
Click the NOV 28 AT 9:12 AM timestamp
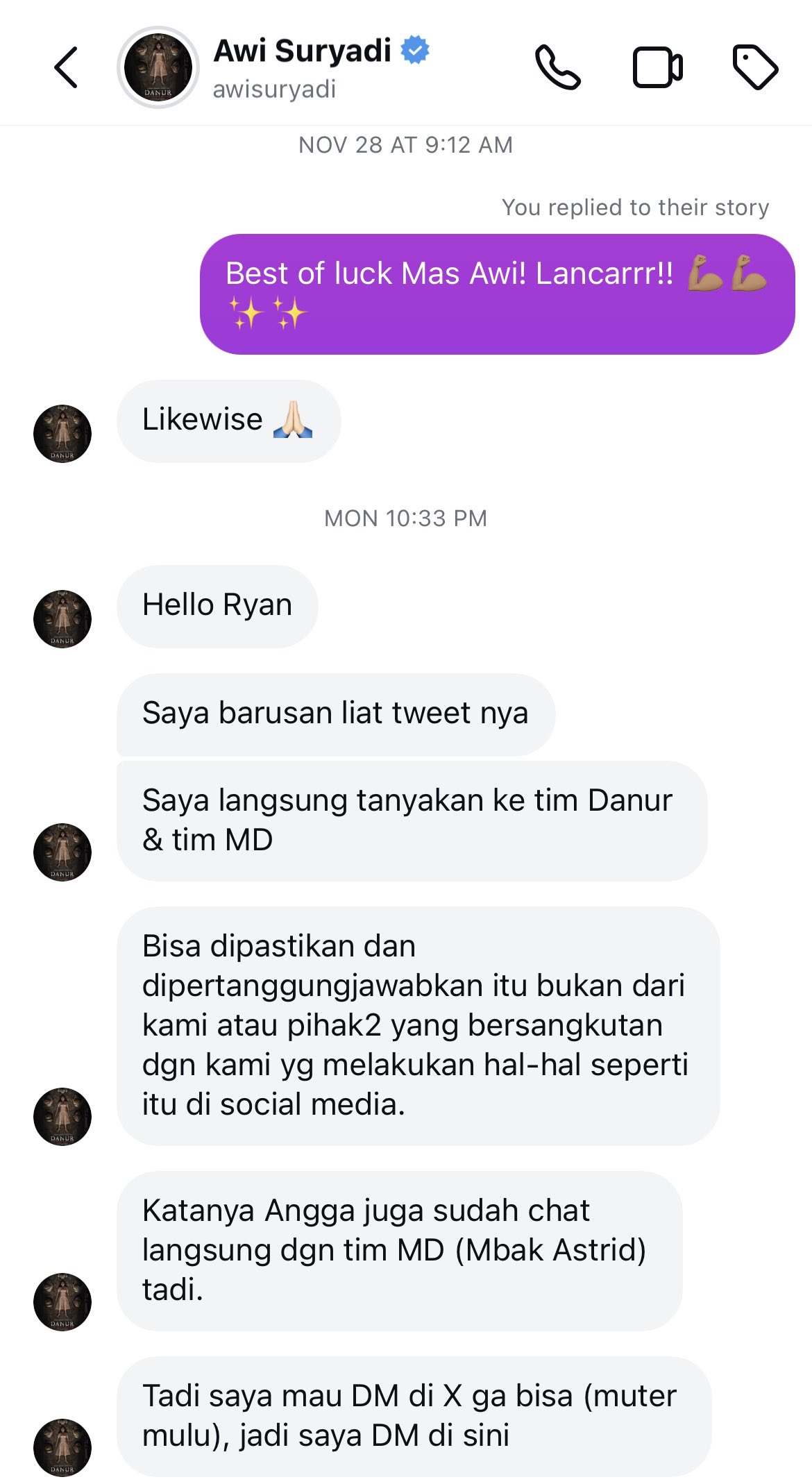(x=405, y=144)
